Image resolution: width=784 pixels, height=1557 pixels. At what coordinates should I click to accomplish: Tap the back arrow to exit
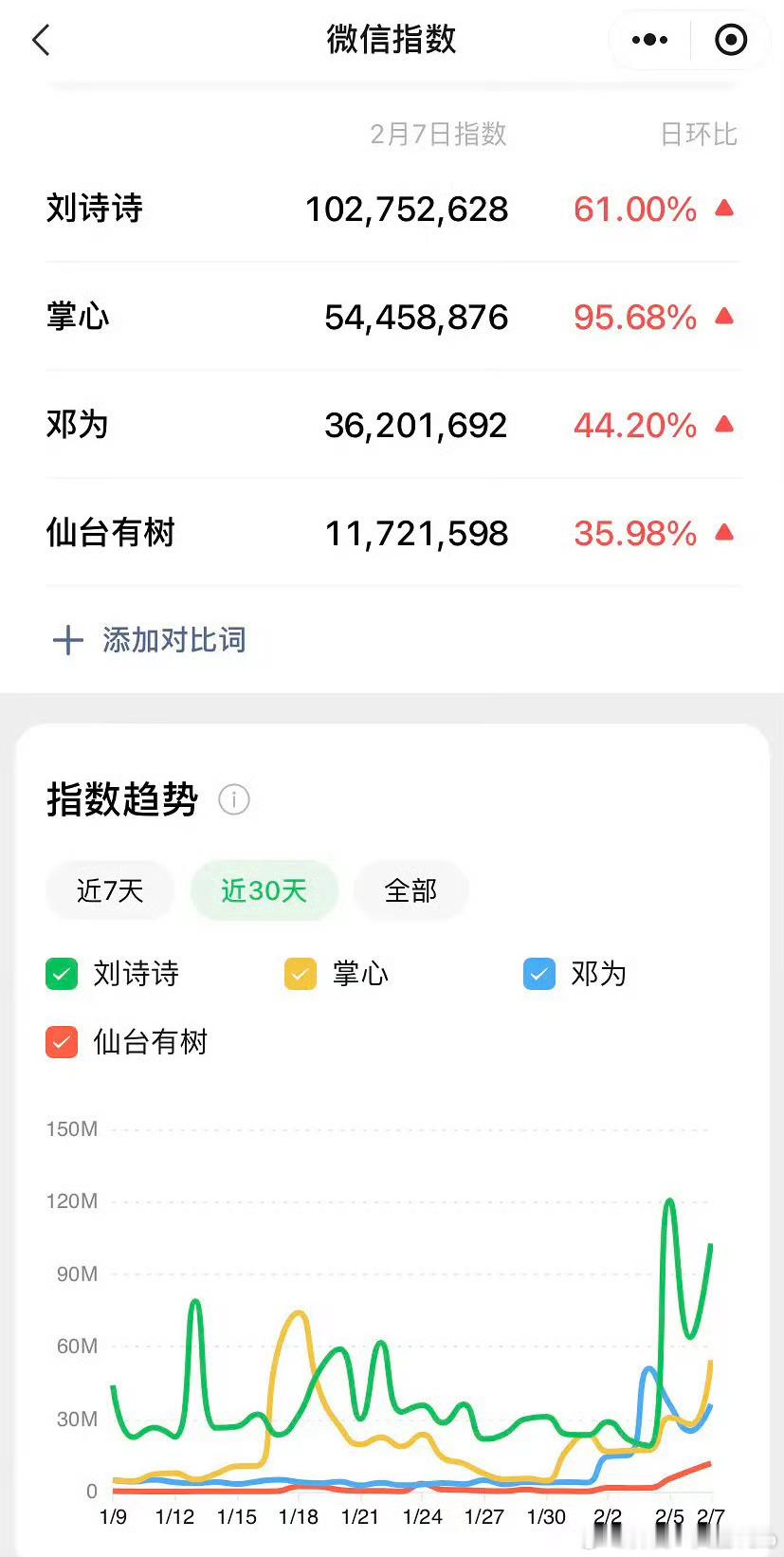coord(40,40)
